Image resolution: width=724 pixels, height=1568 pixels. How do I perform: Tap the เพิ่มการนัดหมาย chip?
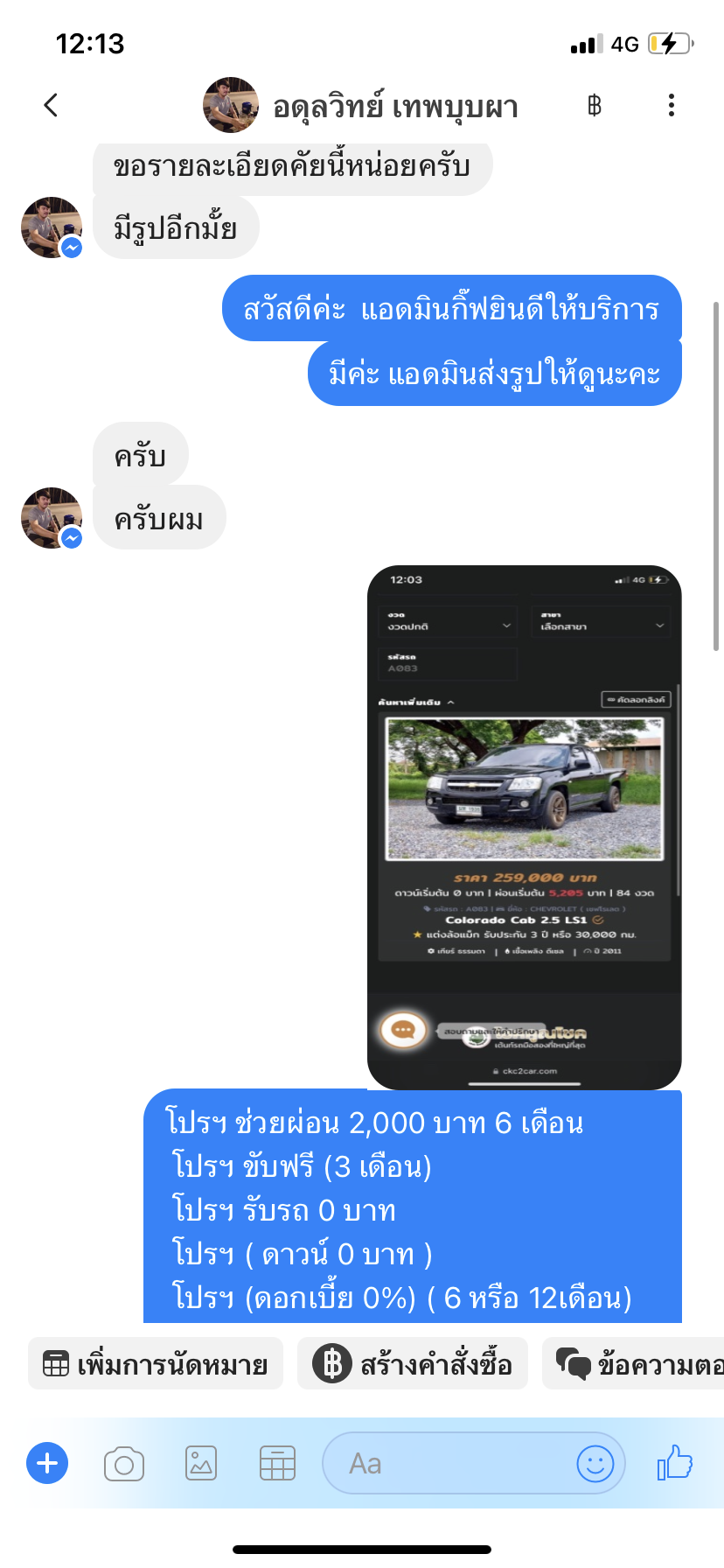(156, 1363)
